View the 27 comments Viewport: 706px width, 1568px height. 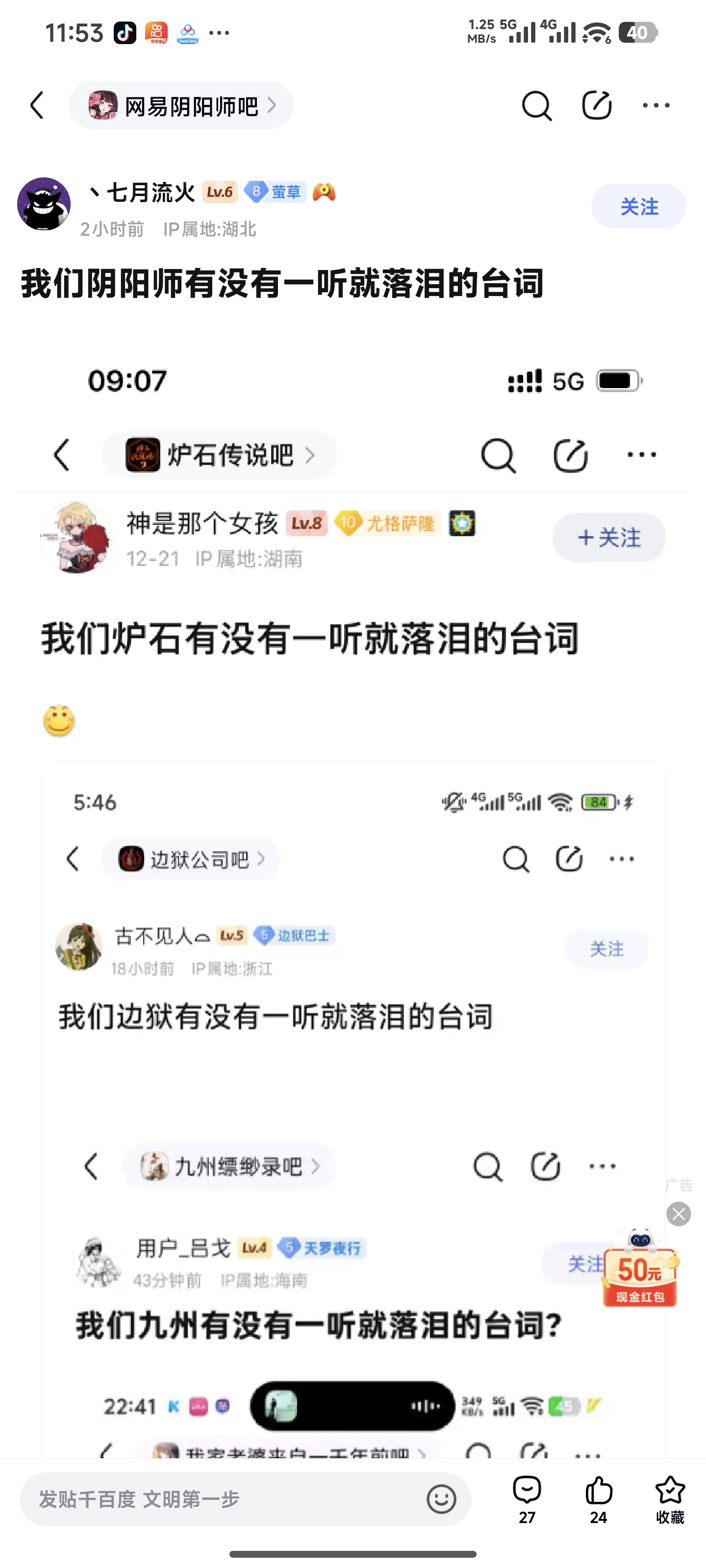527,1498
